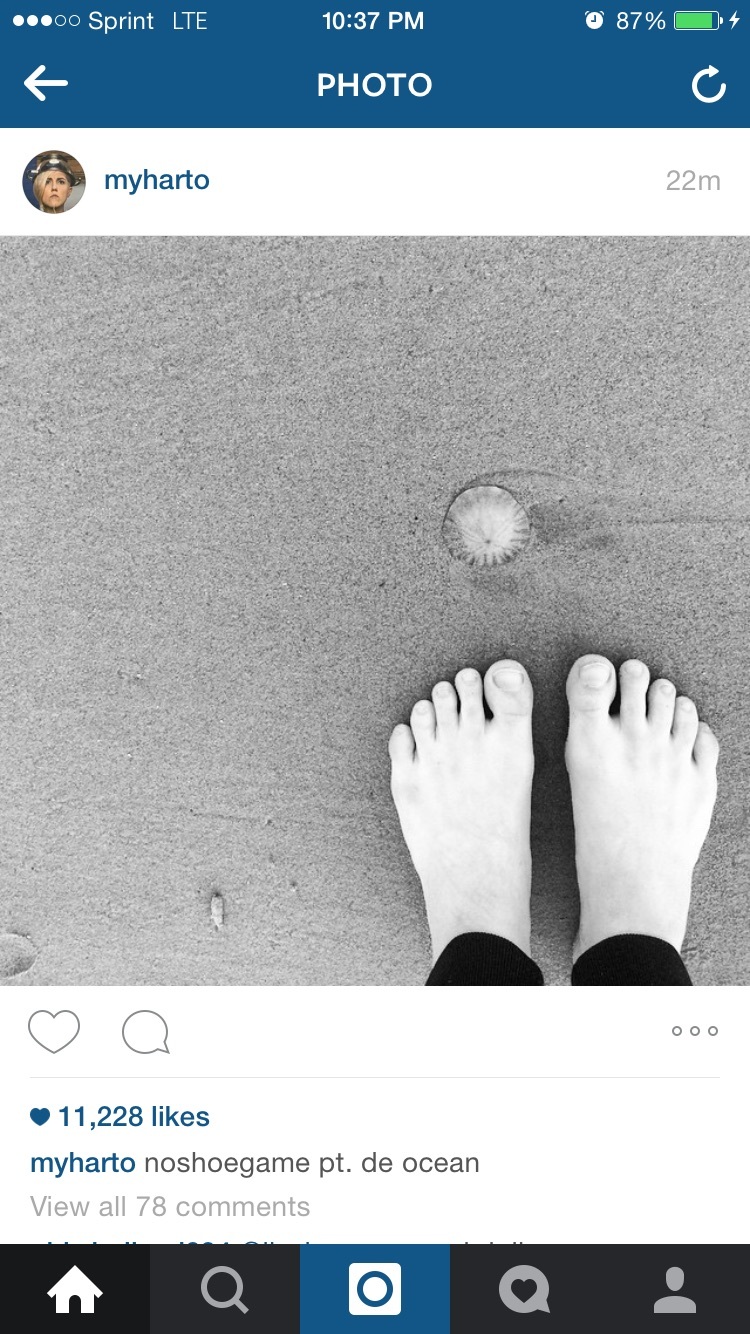Like this photo with the heart icon
The image size is (750, 1334).
pos(54,1031)
